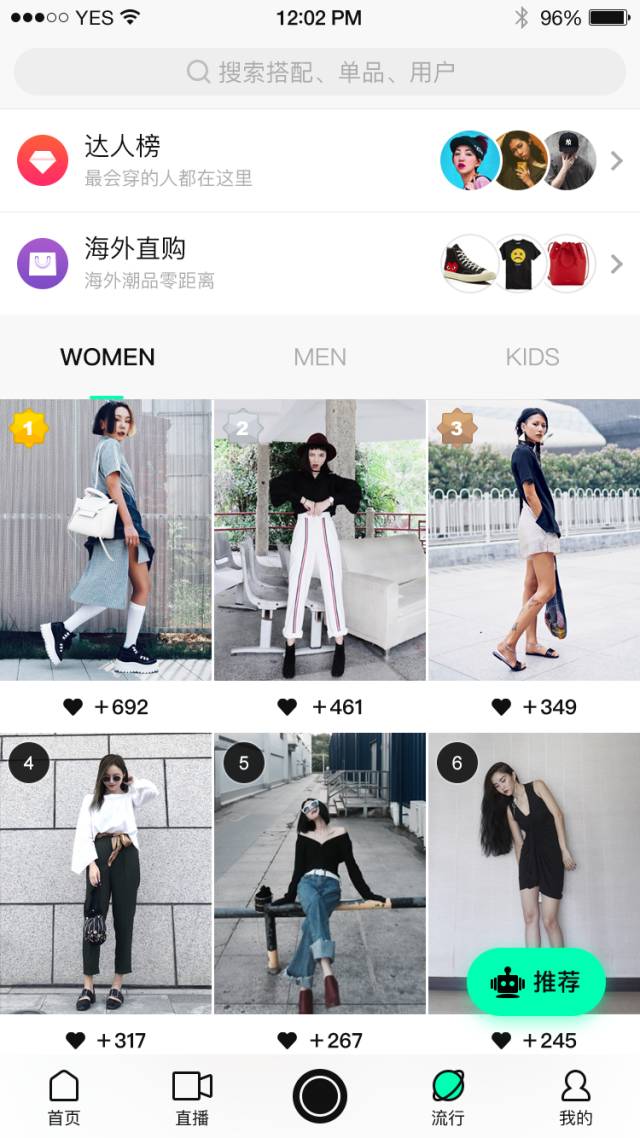Open the outfit photo ranked number 4
The image size is (640, 1138).
[x=106, y=875]
